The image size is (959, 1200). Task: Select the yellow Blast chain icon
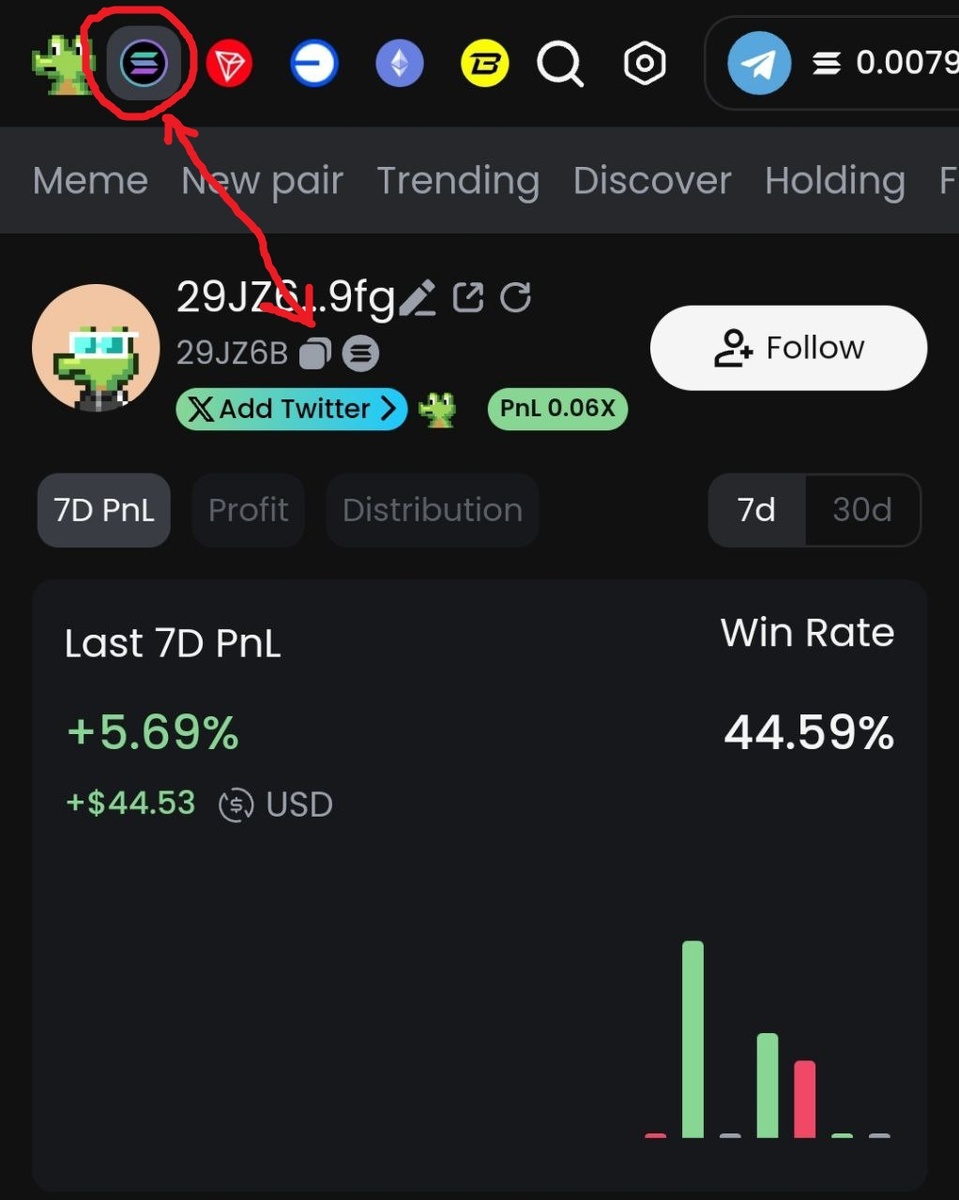[x=484, y=65]
